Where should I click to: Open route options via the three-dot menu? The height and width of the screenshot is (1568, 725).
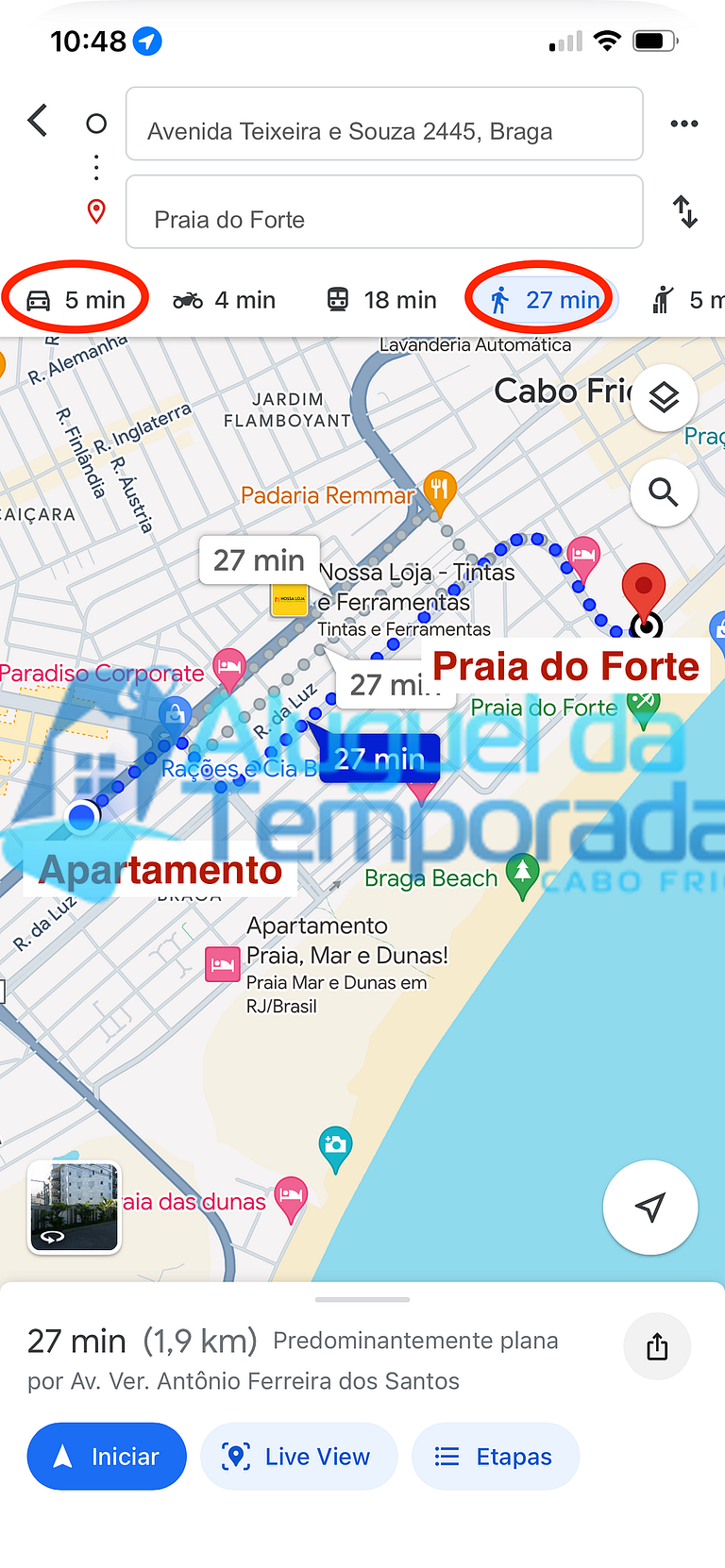click(683, 124)
